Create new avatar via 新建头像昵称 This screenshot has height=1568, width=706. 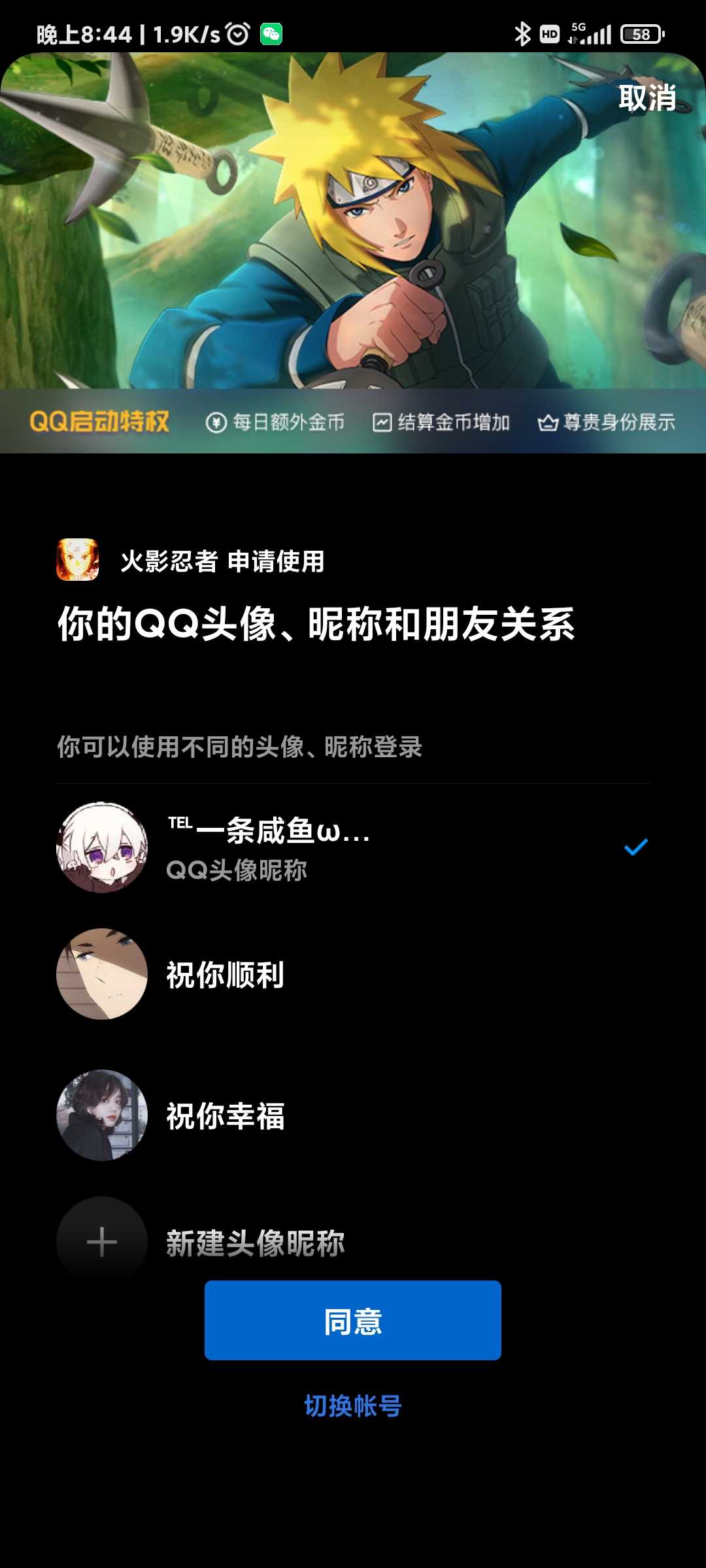255,1243
